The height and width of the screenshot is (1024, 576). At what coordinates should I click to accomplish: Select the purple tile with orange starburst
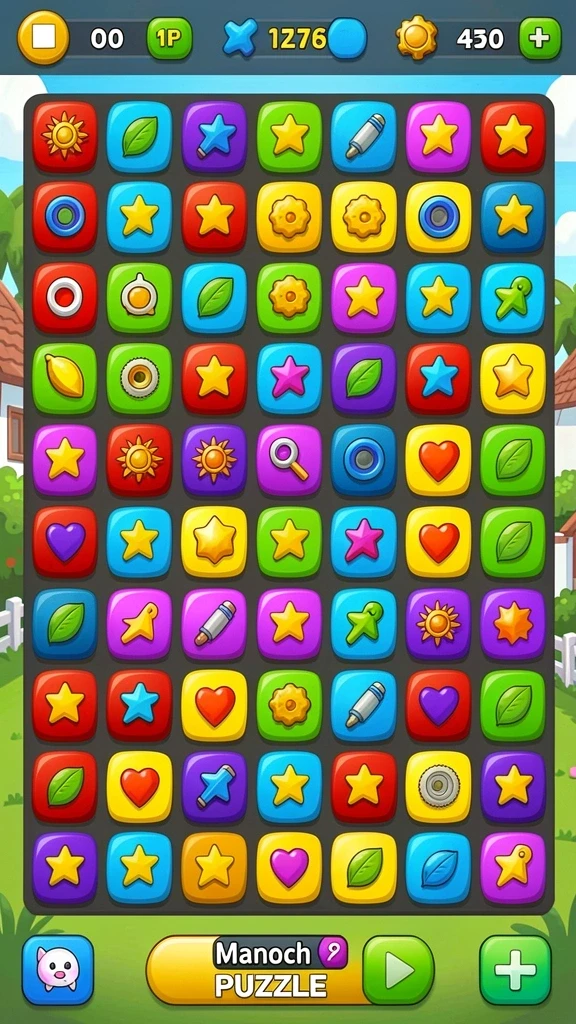(x=513, y=624)
